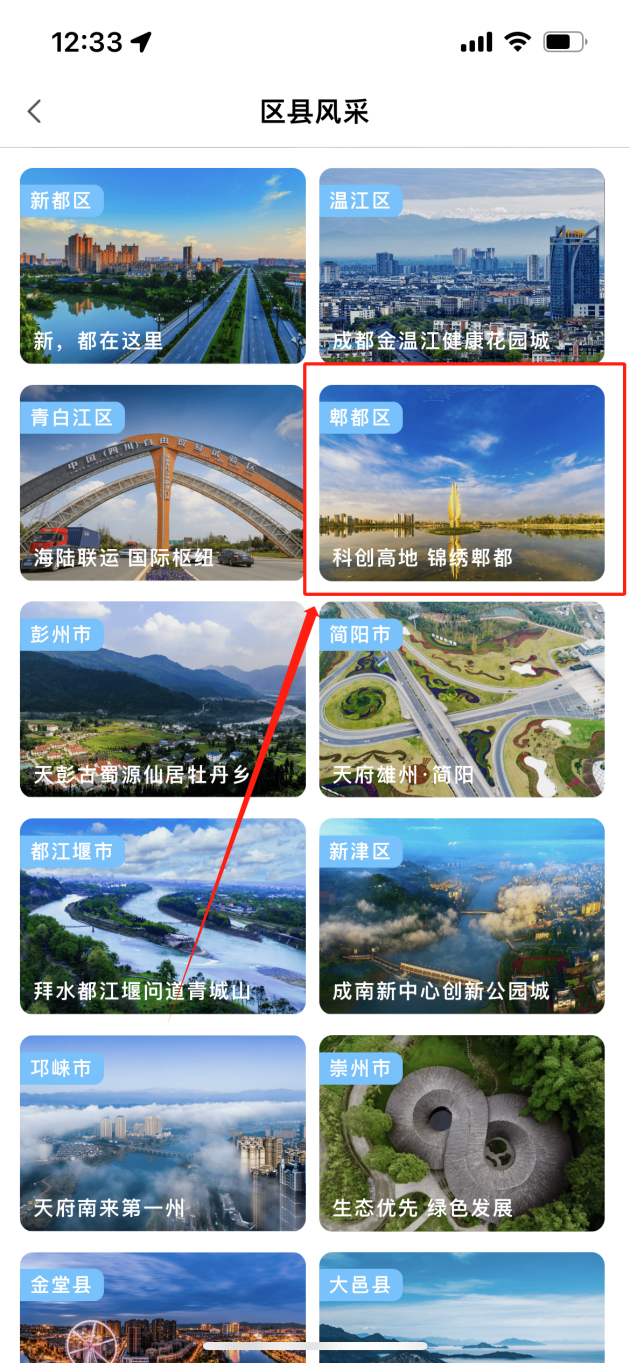630x1363 pixels.
Task: Open the 新都区 district card
Action: (x=163, y=266)
